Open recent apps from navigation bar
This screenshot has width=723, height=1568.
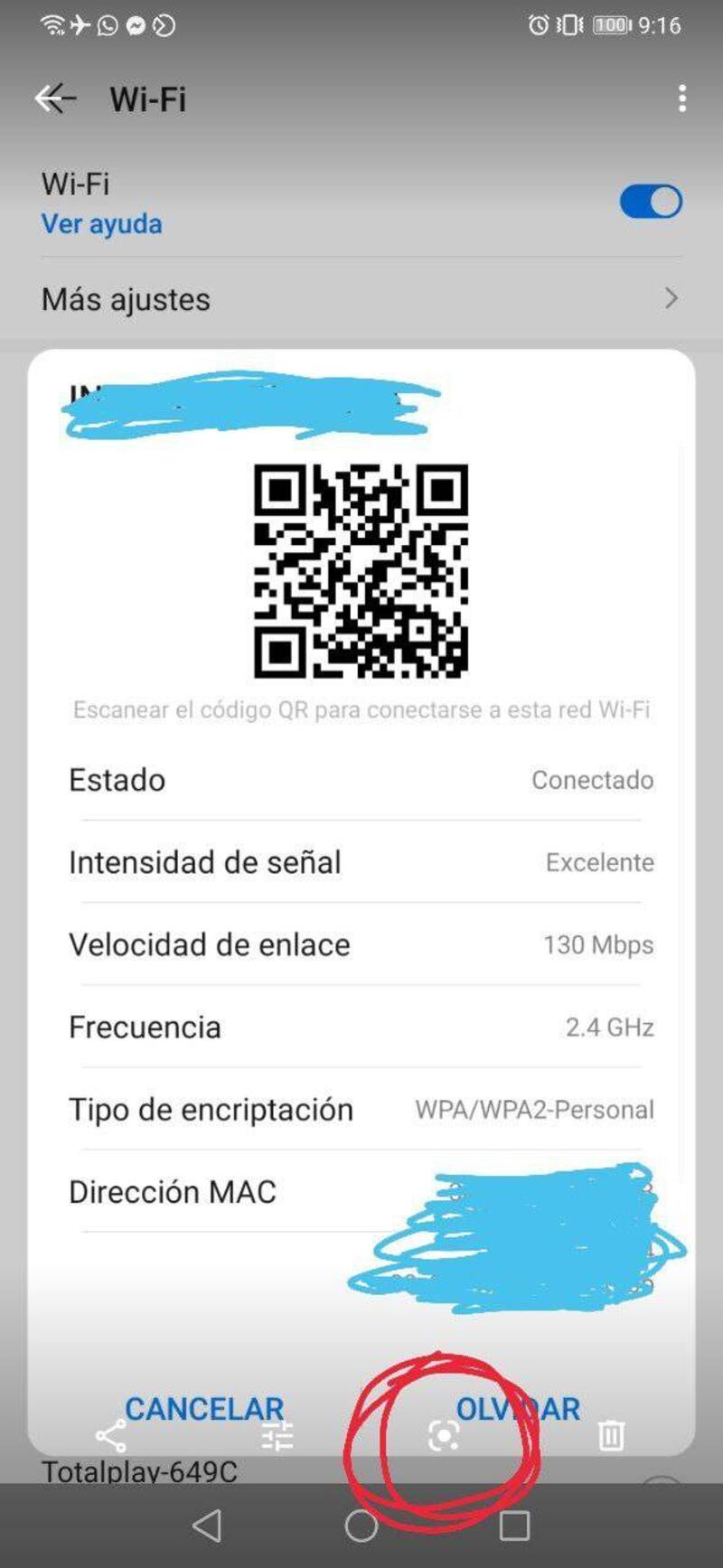coord(514,1526)
